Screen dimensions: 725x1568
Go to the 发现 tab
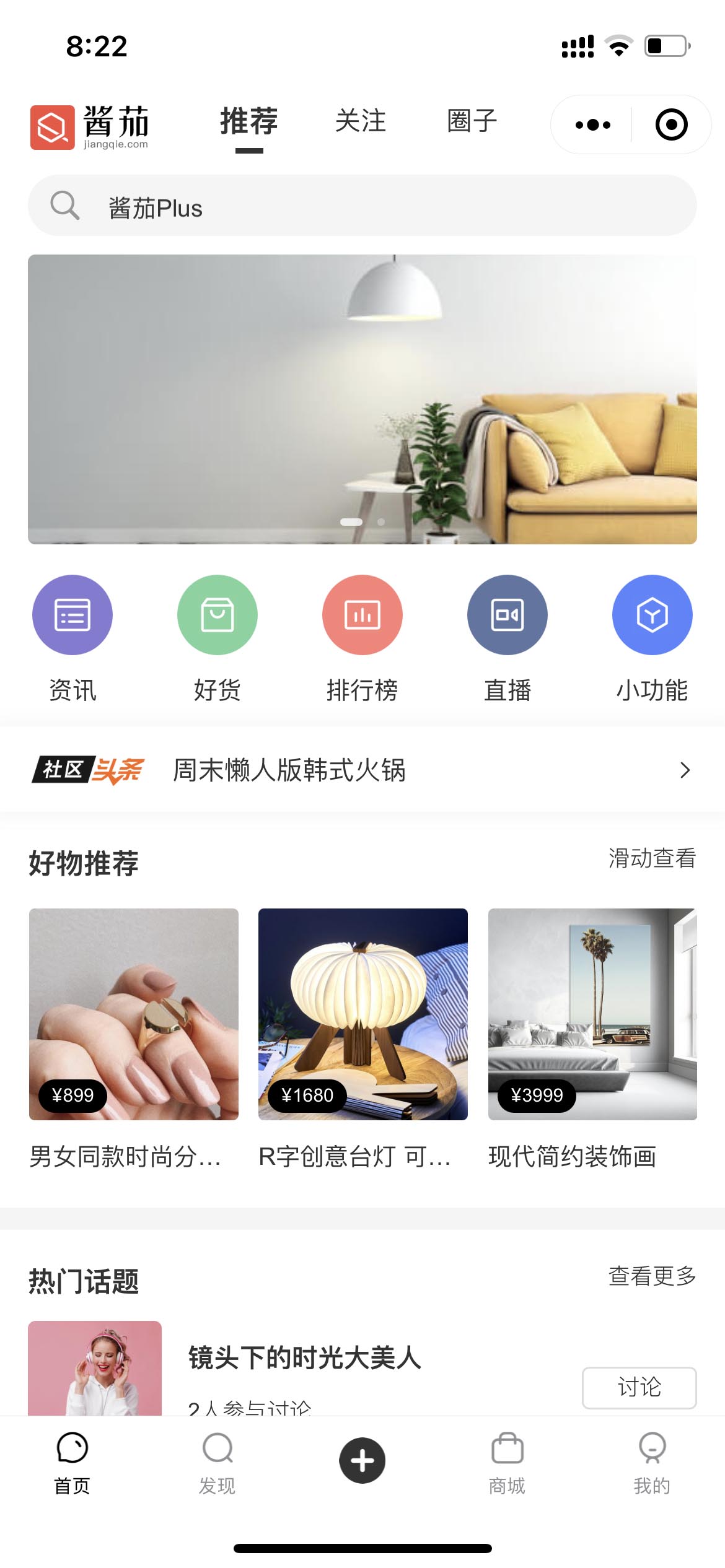tap(217, 1463)
